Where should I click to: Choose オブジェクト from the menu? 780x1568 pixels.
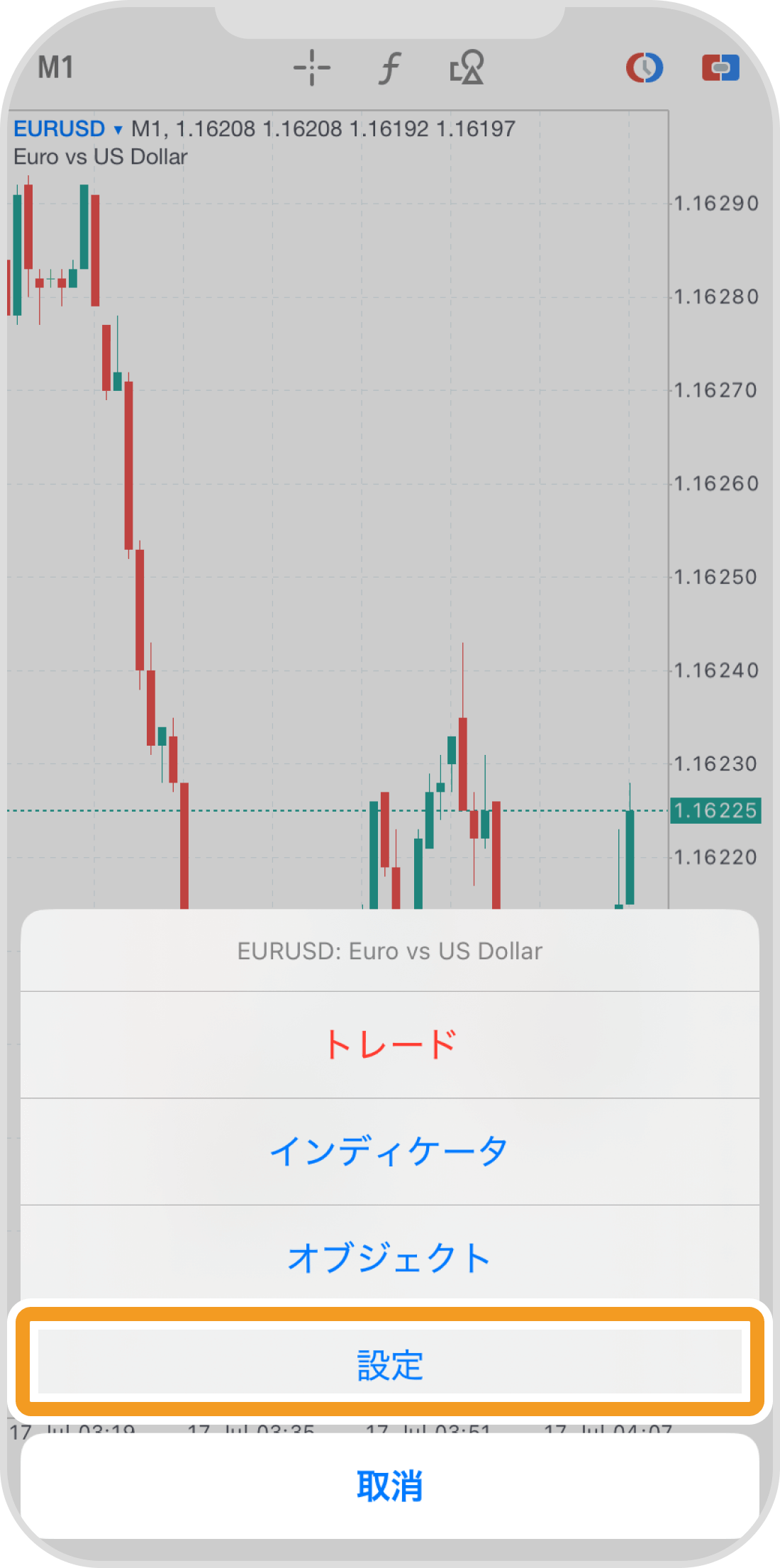pos(390,1257)
